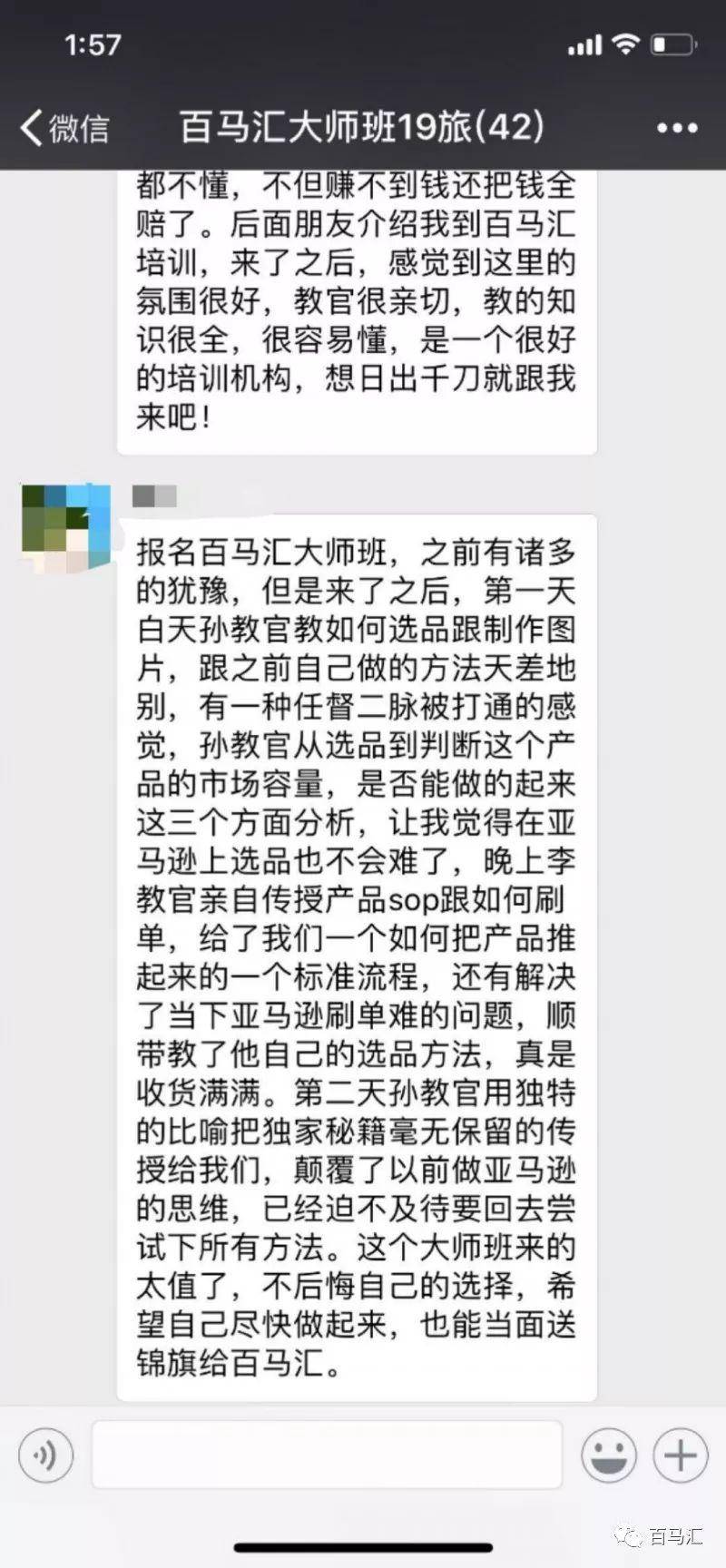
Task: Go back to the 微信 chat list
Action: (64, 128)
